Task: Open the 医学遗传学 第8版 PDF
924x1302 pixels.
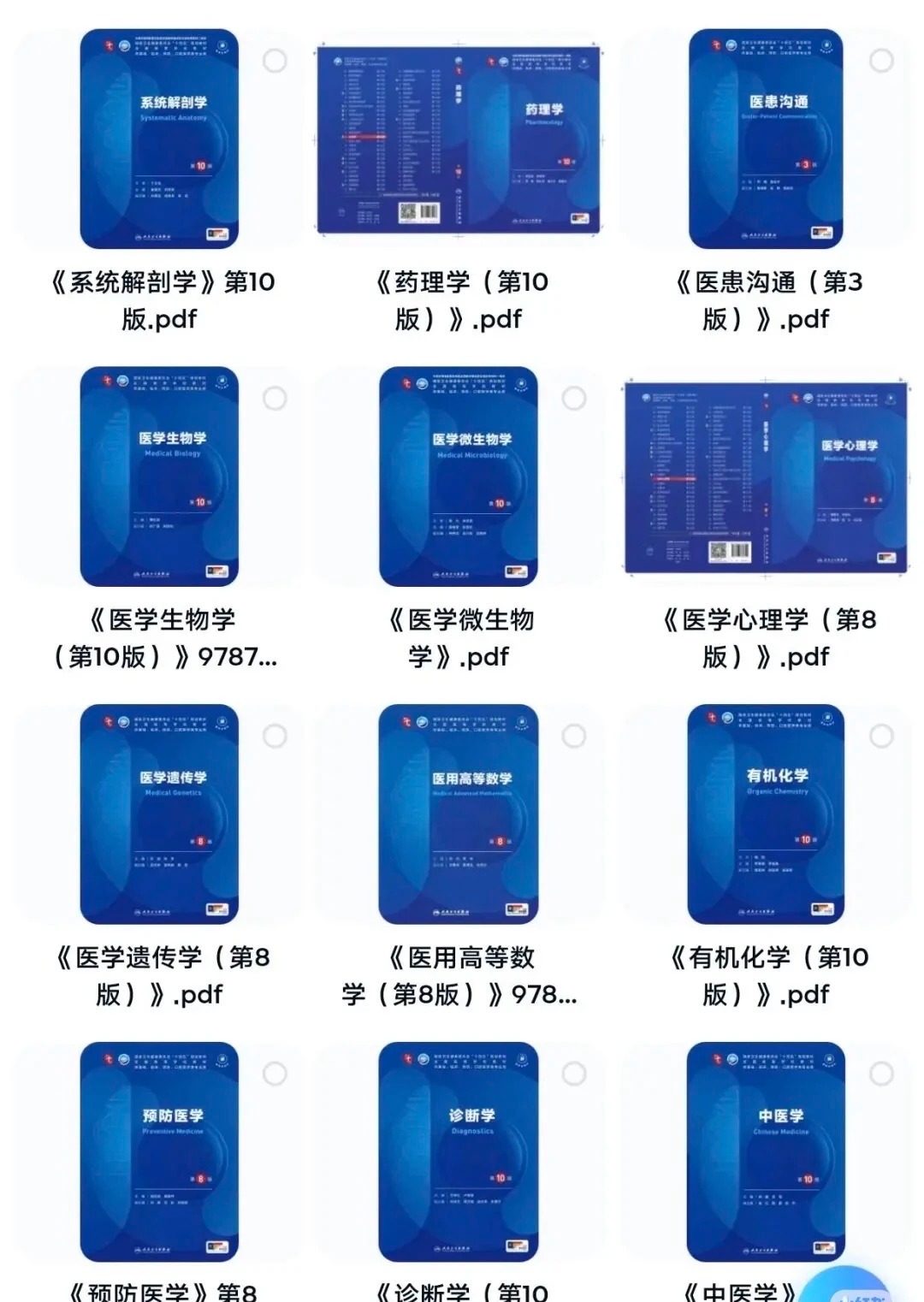Action: 159,814
